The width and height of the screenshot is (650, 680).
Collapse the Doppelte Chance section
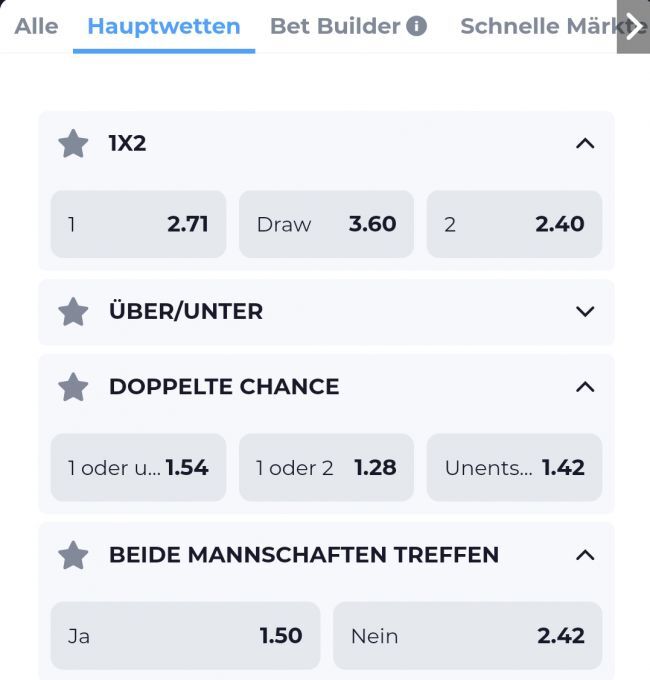pos(585,386)
